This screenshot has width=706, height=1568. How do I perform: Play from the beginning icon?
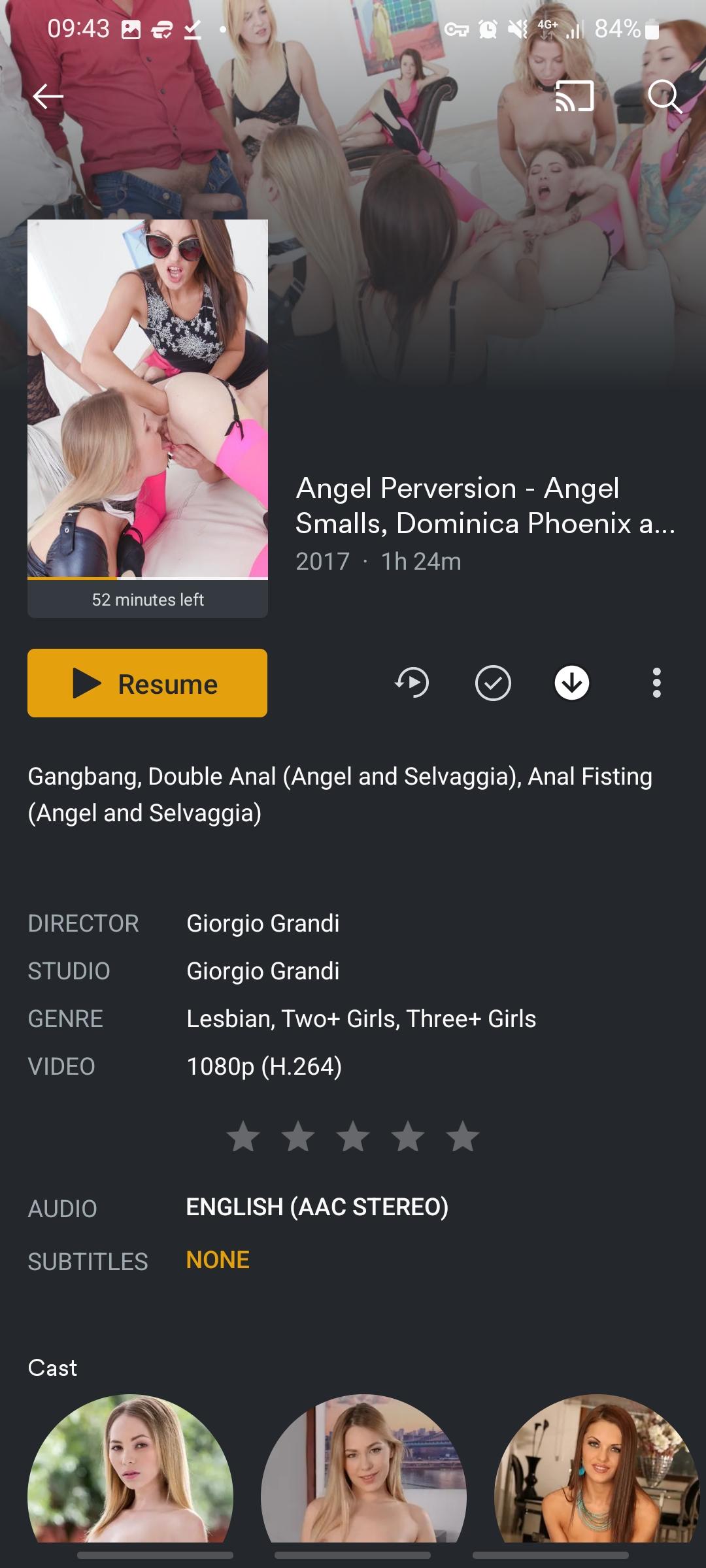click(412, 683)
